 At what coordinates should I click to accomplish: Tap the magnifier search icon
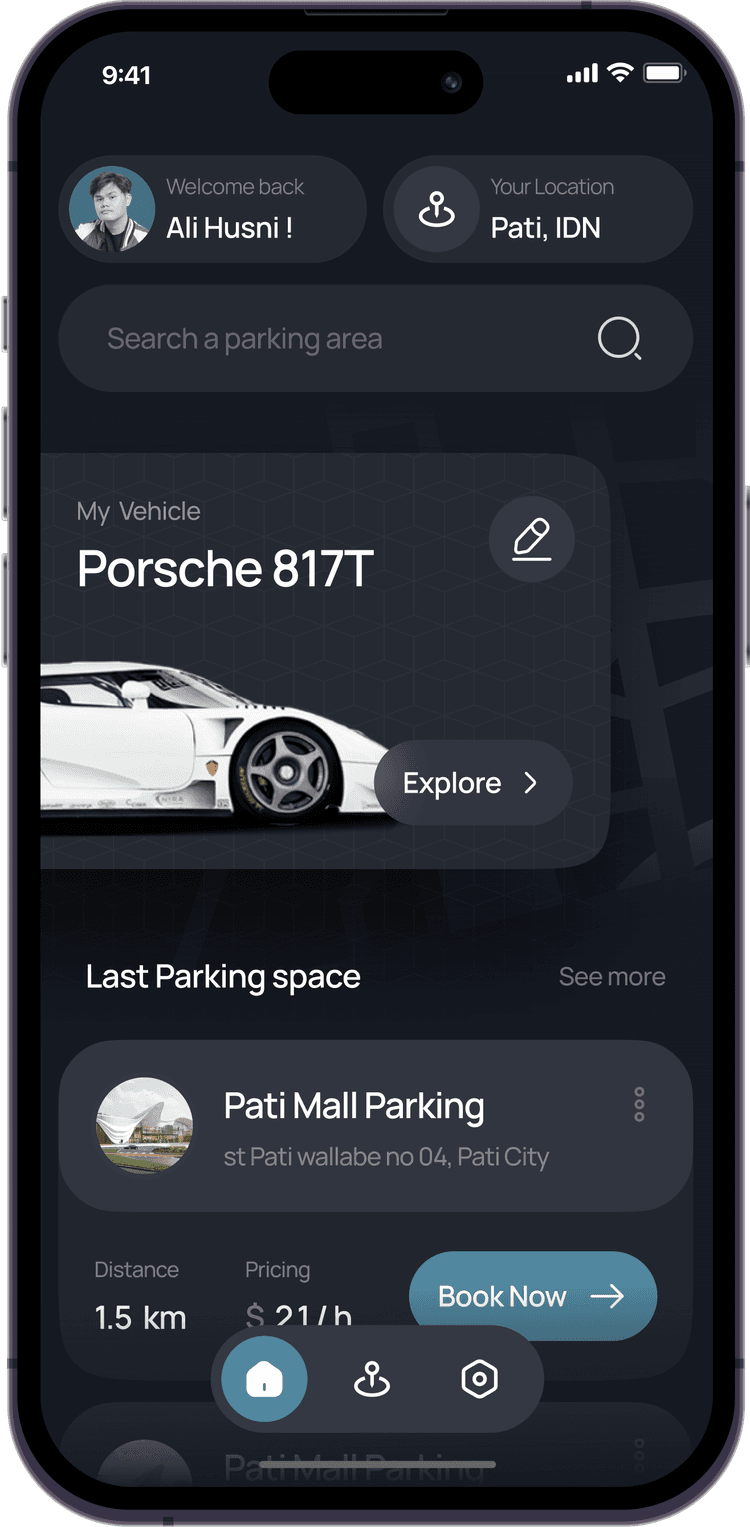619,339
